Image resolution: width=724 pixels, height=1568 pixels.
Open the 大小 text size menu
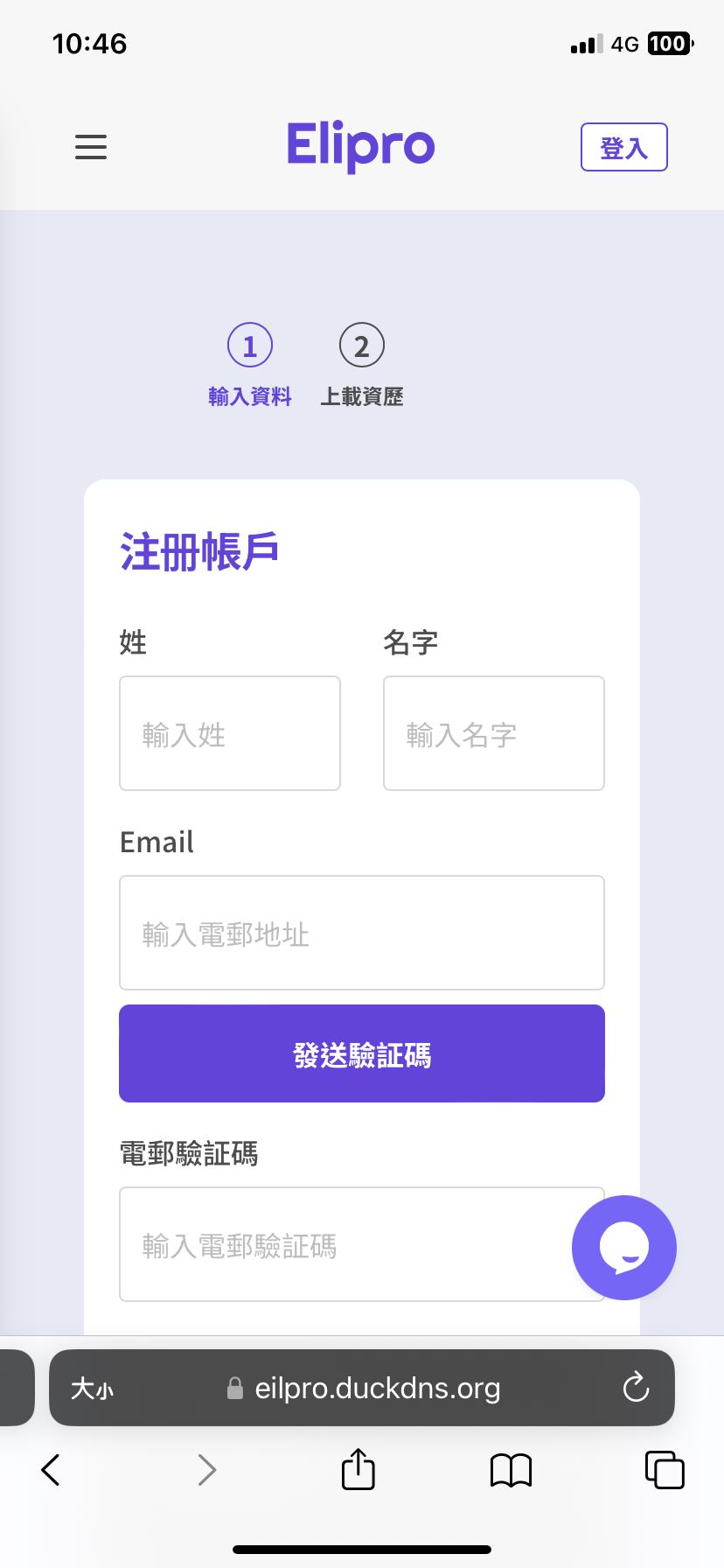[x=92, y=1389]
